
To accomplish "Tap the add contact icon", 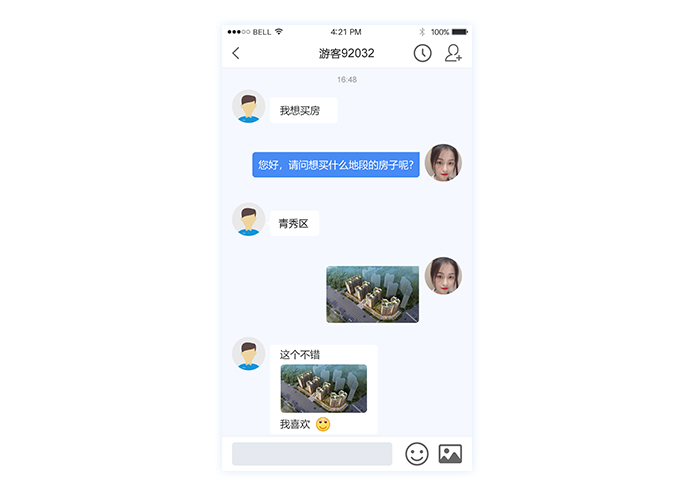I will coord(453,53).
